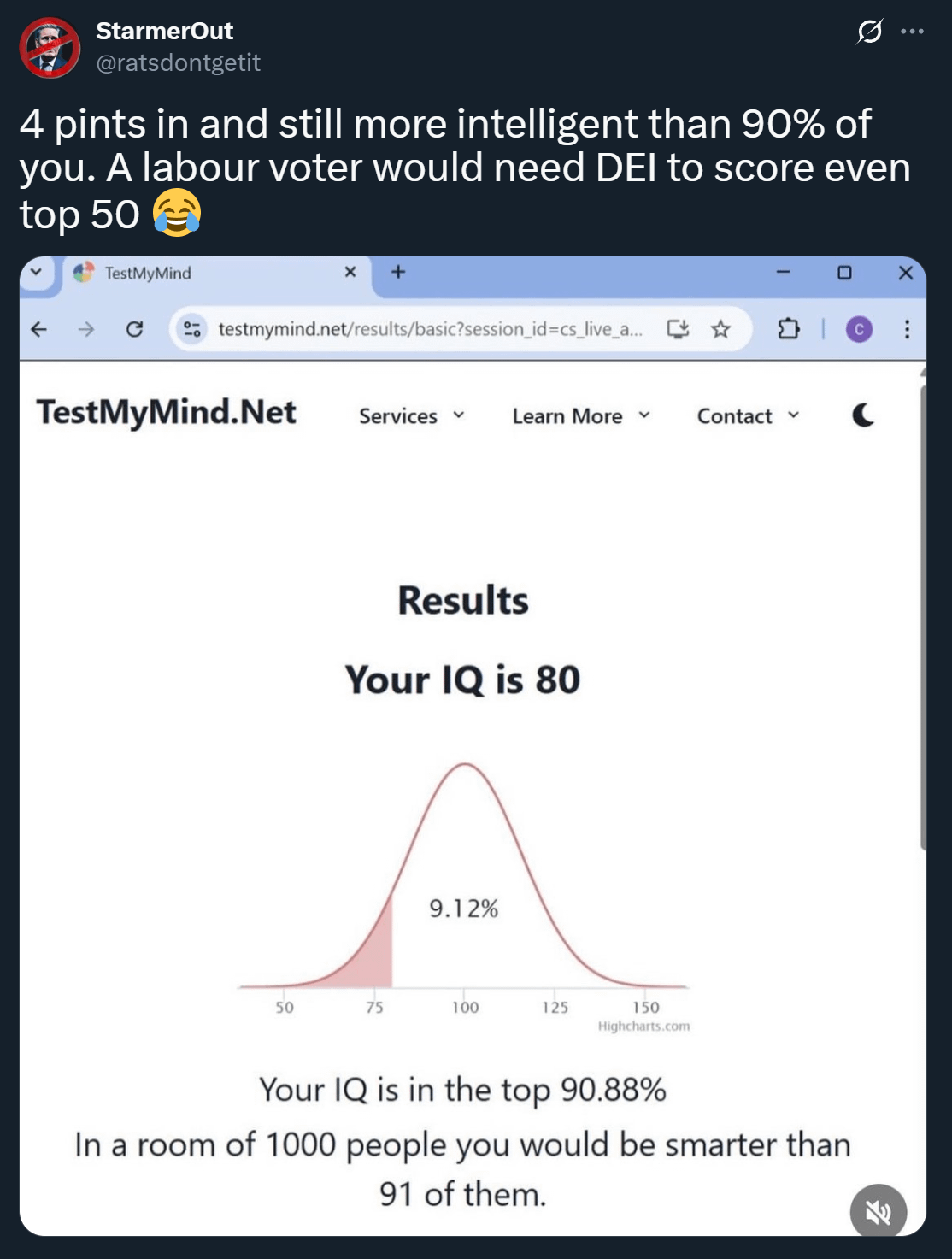Open the post's three-dot overflow menu
This screenshot has width=952, height=1259.
912,32
